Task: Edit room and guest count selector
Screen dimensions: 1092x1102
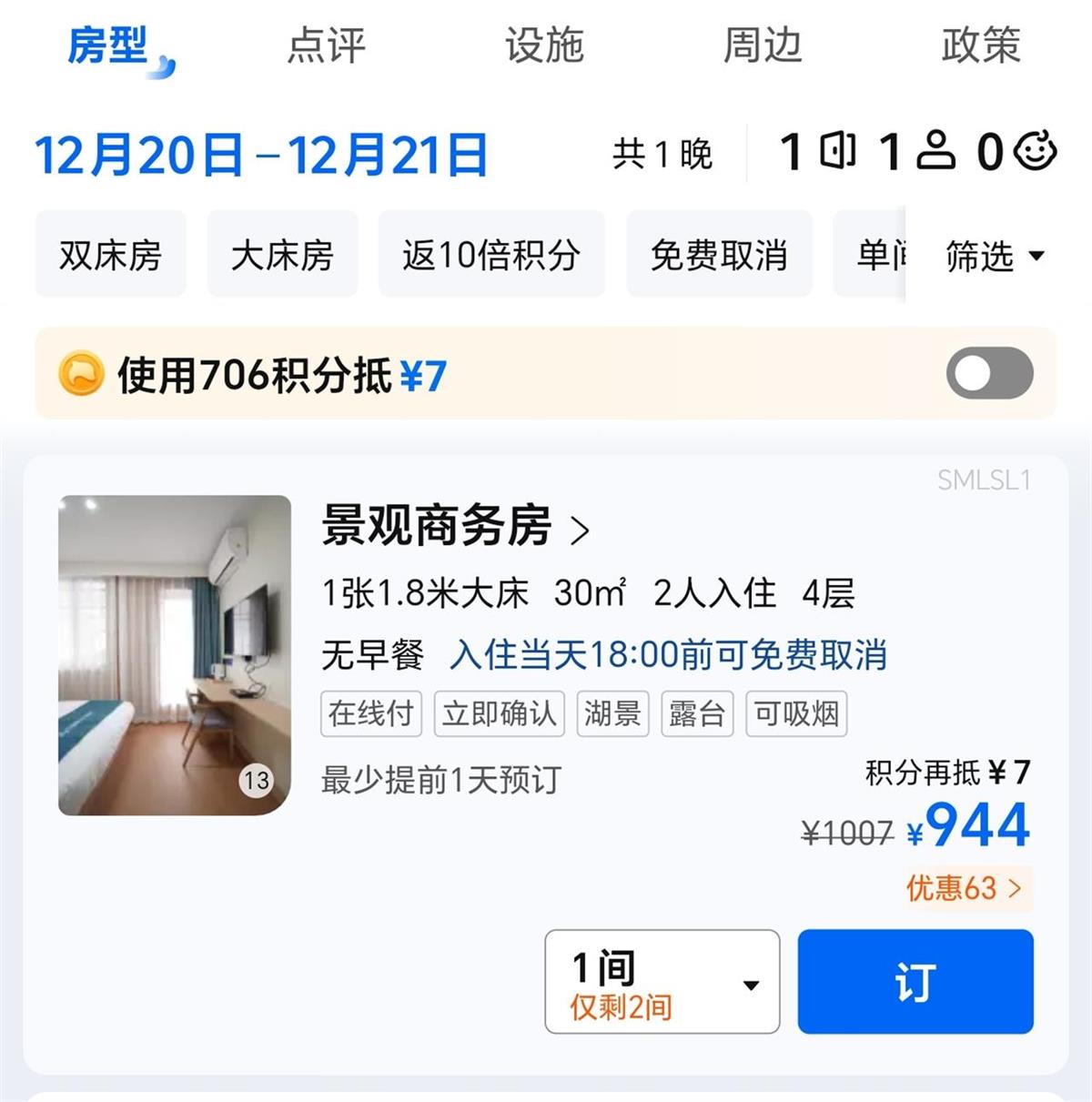Action: click(917, 152)
